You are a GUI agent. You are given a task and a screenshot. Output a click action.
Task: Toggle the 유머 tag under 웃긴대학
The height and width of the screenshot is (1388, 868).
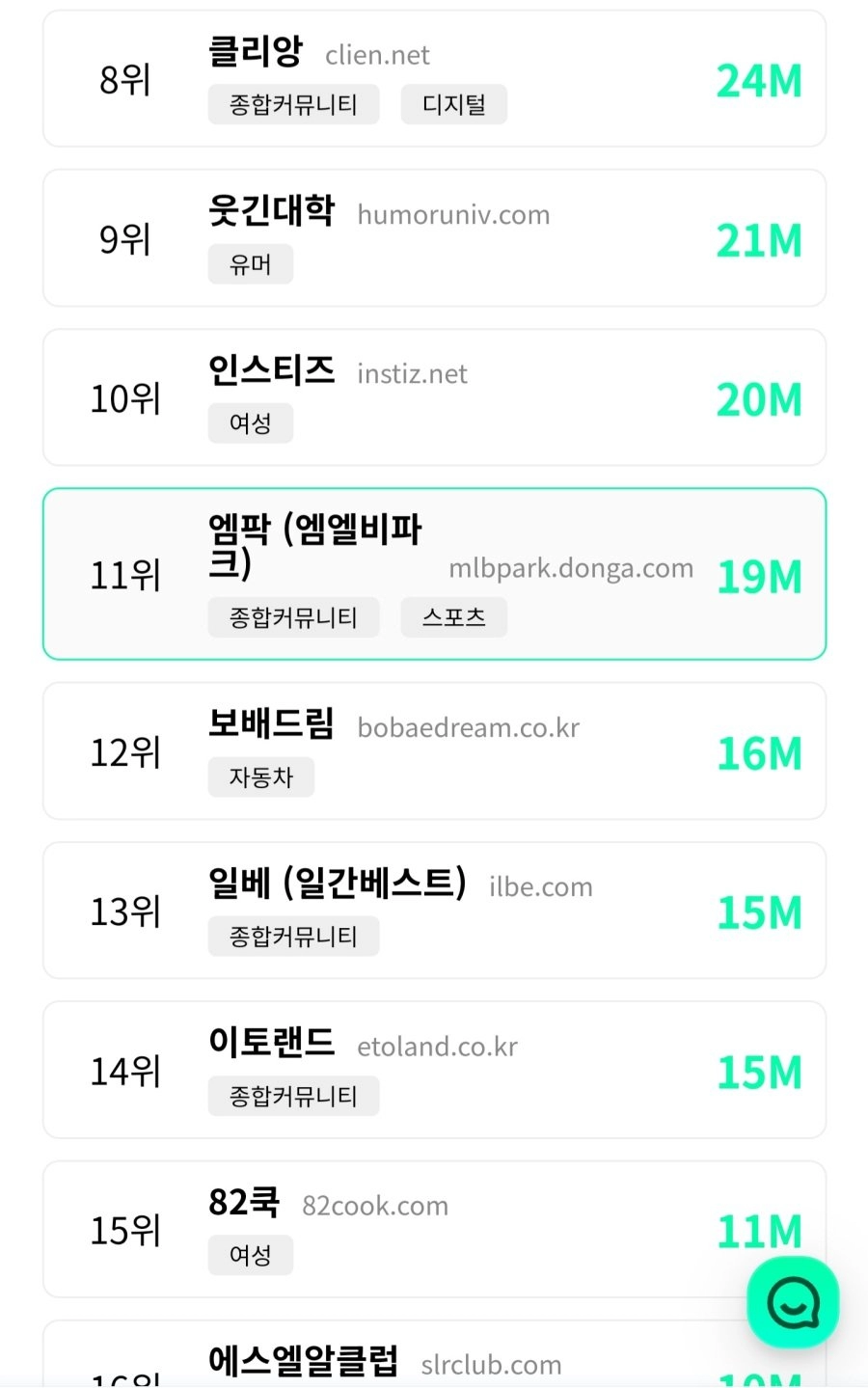(x=250, y=263)
